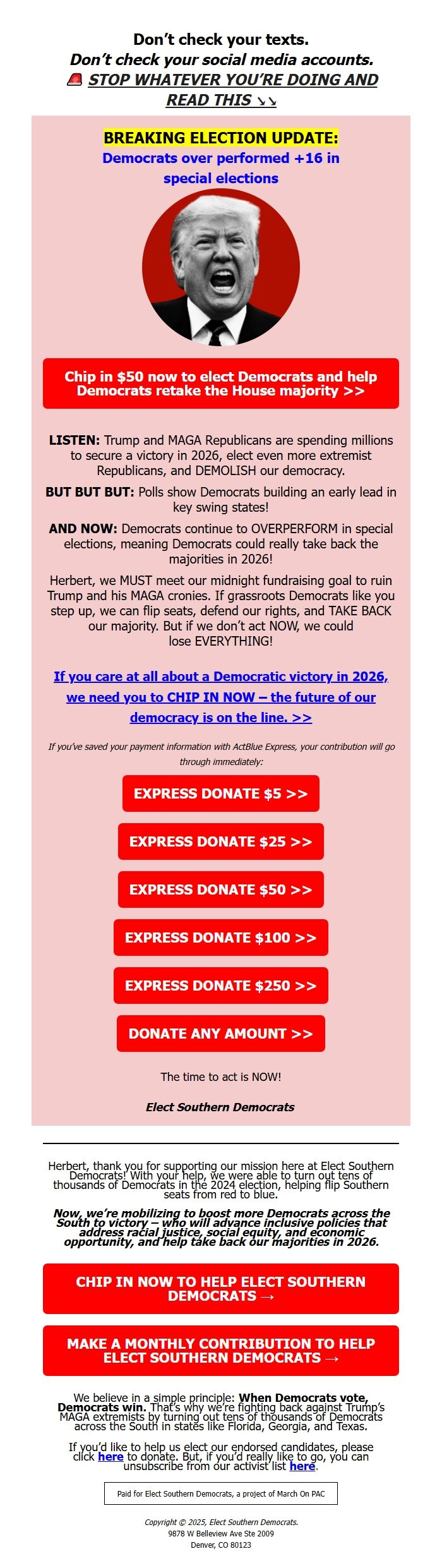The width and height of the screenshot is (442, 1568).
Task: Open the "STOP WHATEVER YOU'RE DOING" headline link
Action: 233,90
